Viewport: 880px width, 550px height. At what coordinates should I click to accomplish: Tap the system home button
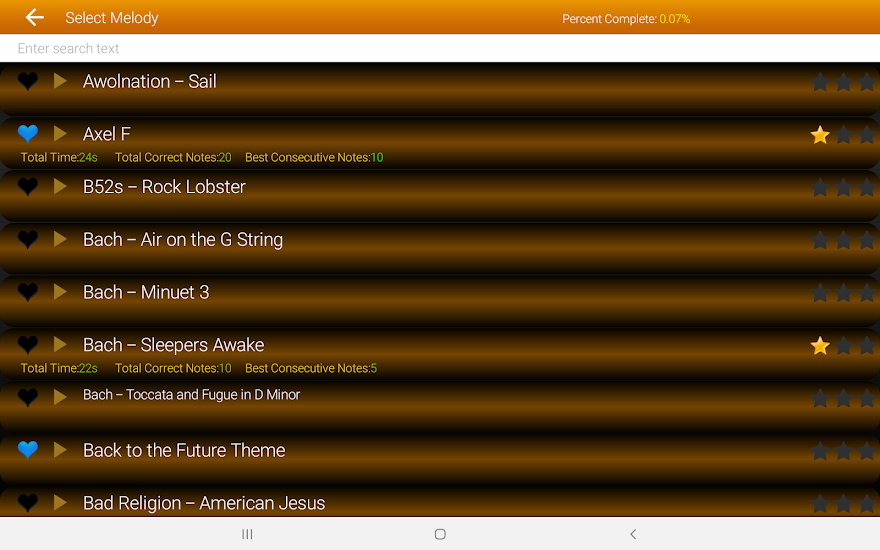[440, 534]
